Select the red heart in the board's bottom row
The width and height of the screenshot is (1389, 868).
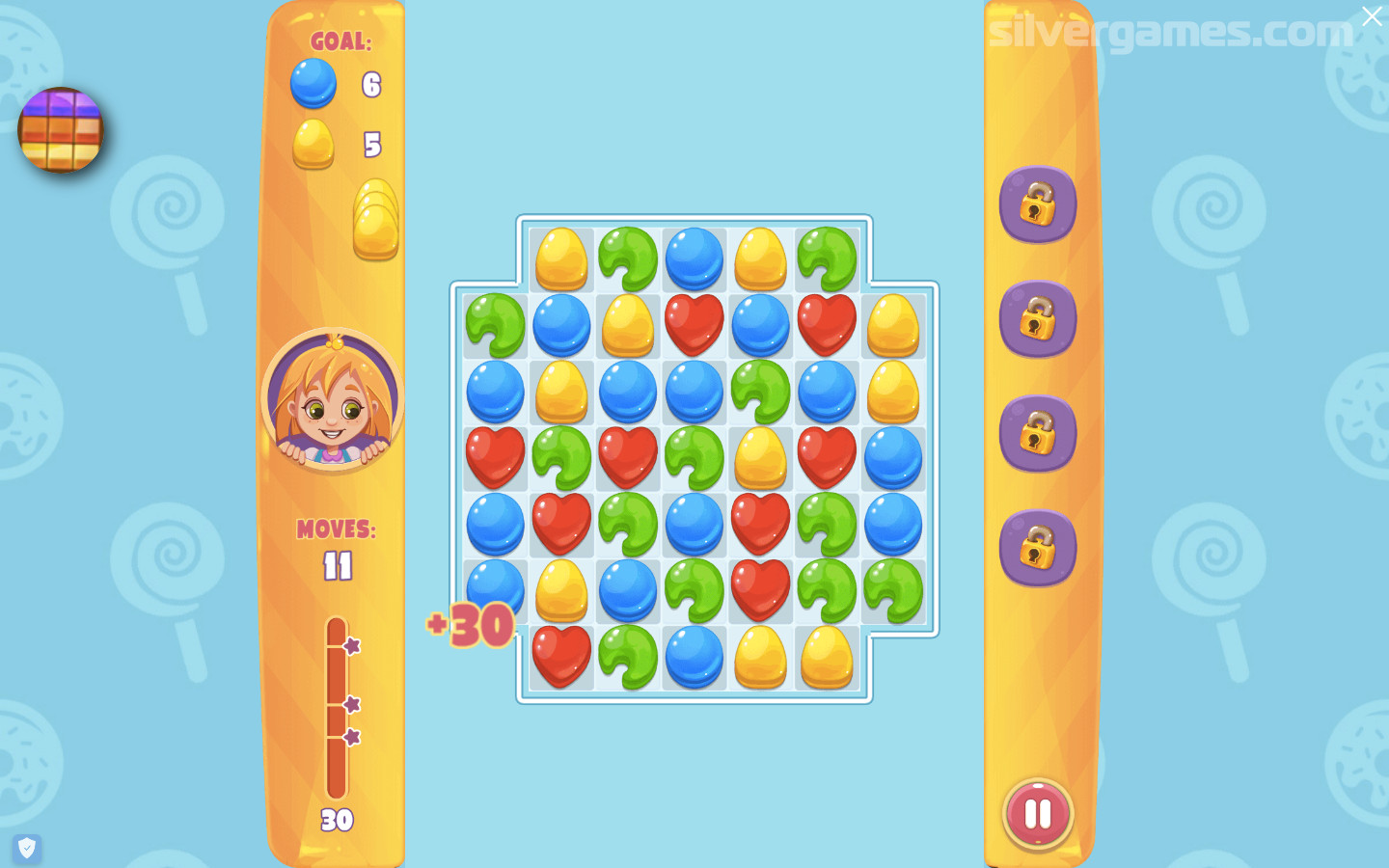[561, 656]
